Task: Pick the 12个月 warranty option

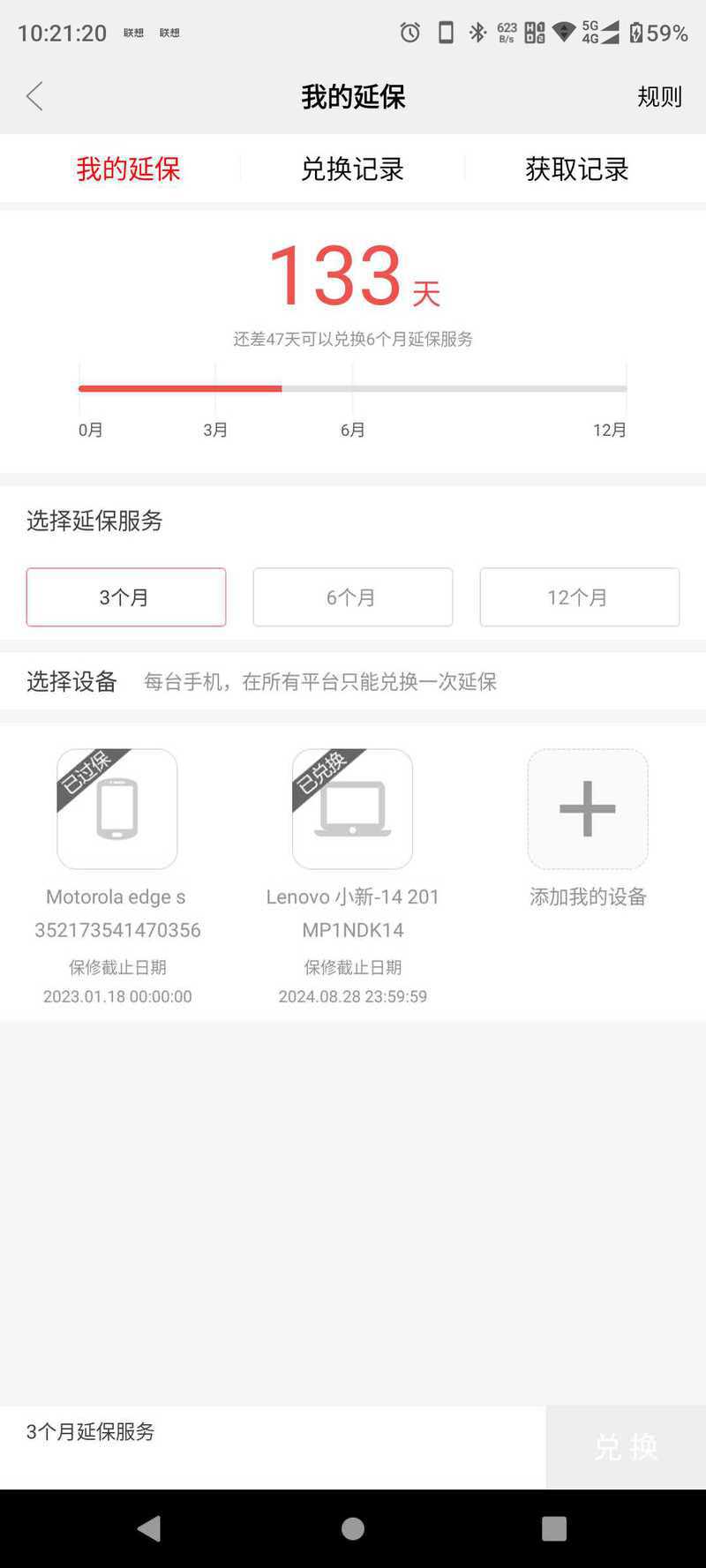Action: coord(580,597)
